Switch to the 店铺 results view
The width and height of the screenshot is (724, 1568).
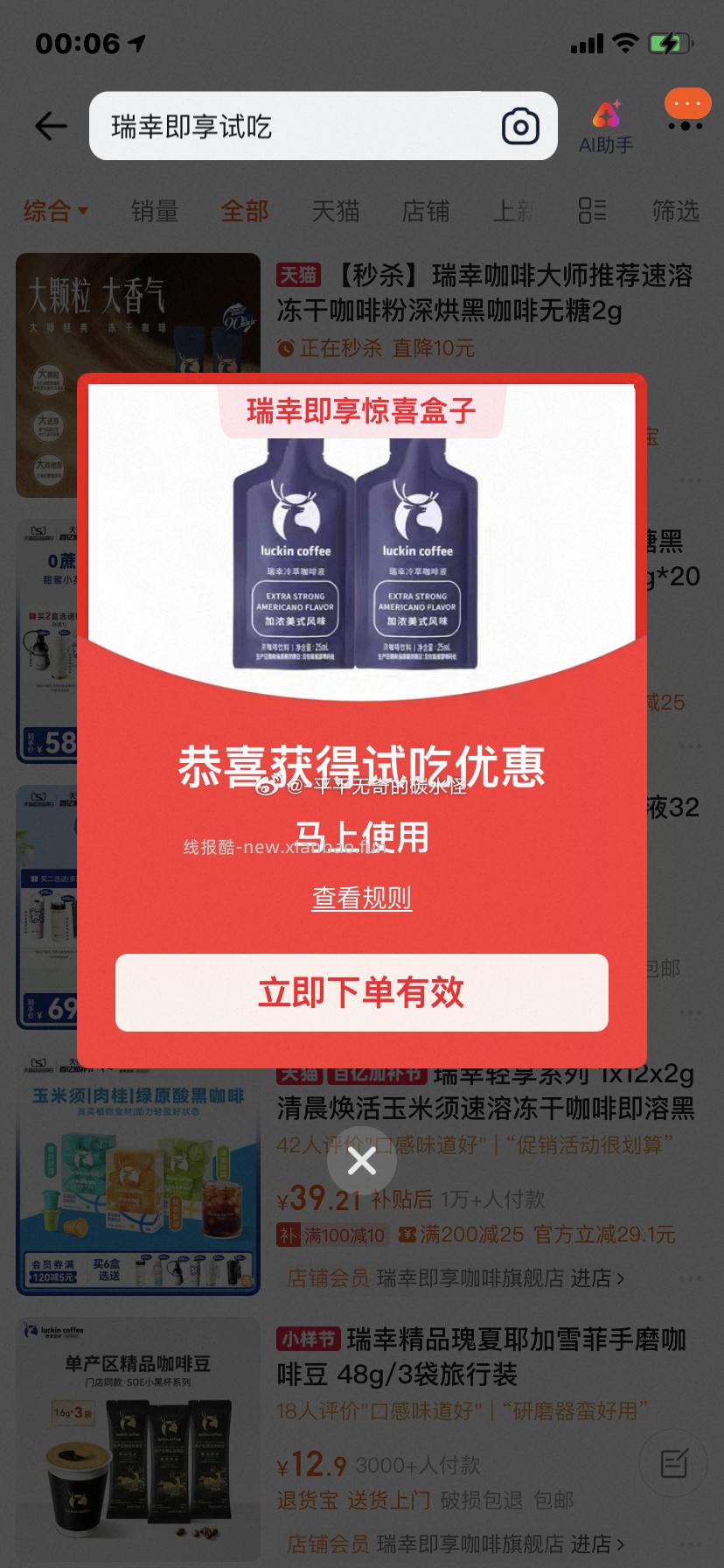click(x=425, y=210)
